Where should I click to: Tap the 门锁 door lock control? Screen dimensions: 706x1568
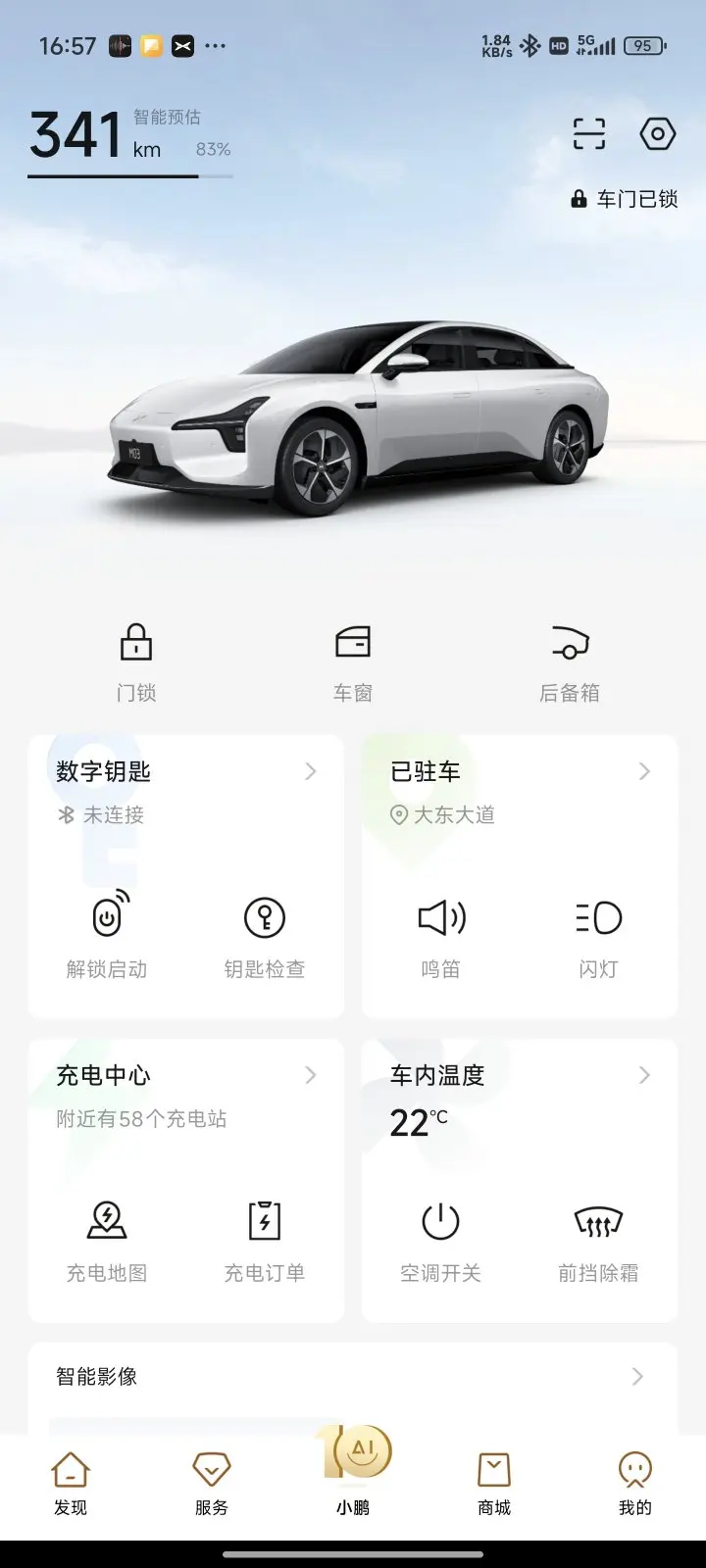click(x=136, y=661)
